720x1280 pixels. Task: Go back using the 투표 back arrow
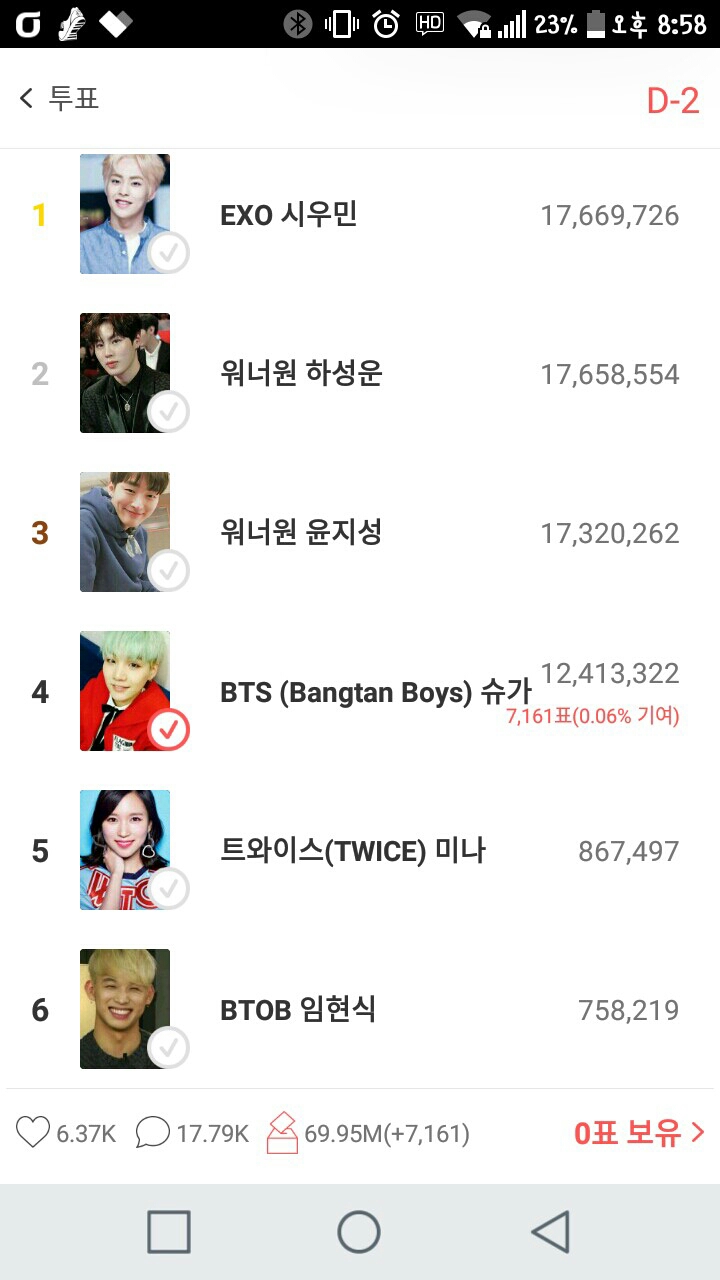(x=27, y=98)
